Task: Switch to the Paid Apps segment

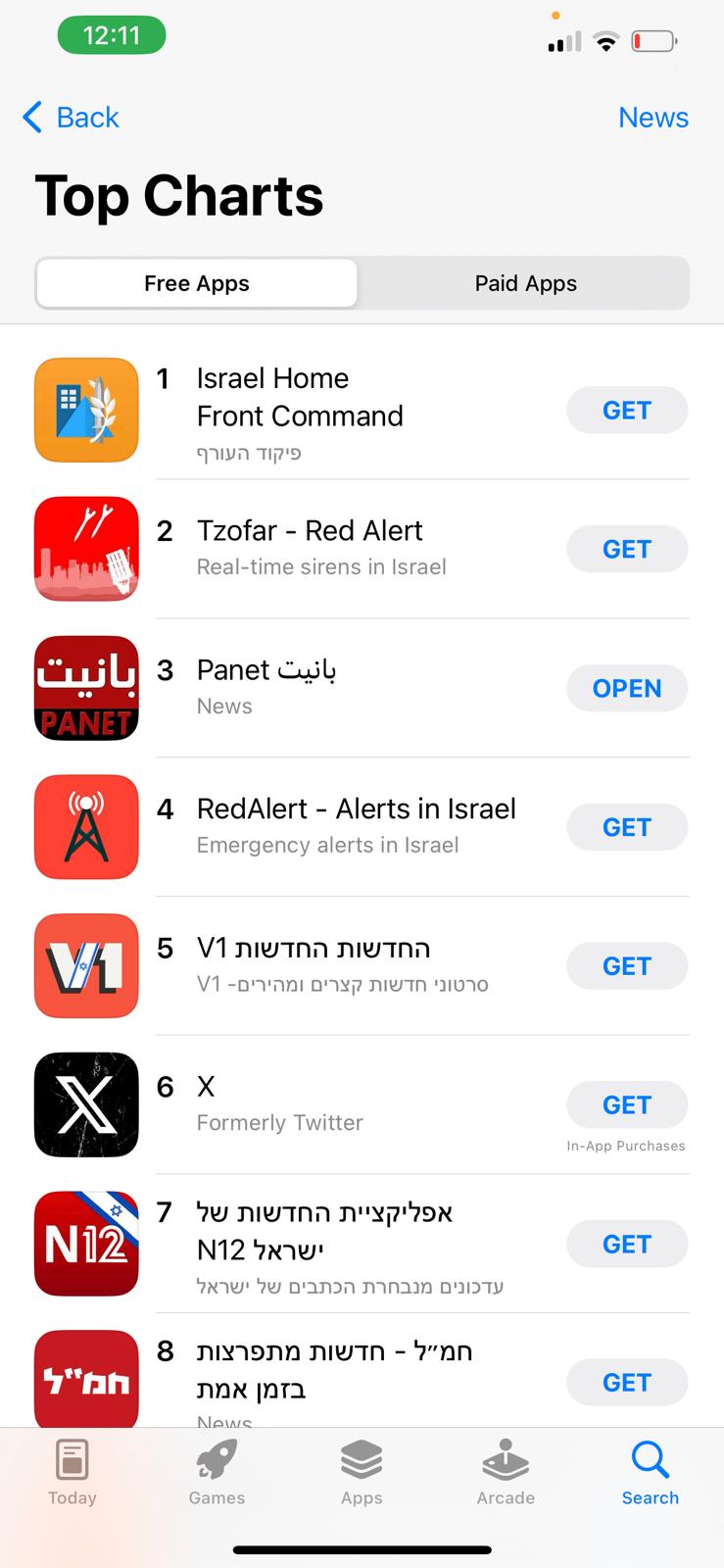Action: tap(525, 283)
